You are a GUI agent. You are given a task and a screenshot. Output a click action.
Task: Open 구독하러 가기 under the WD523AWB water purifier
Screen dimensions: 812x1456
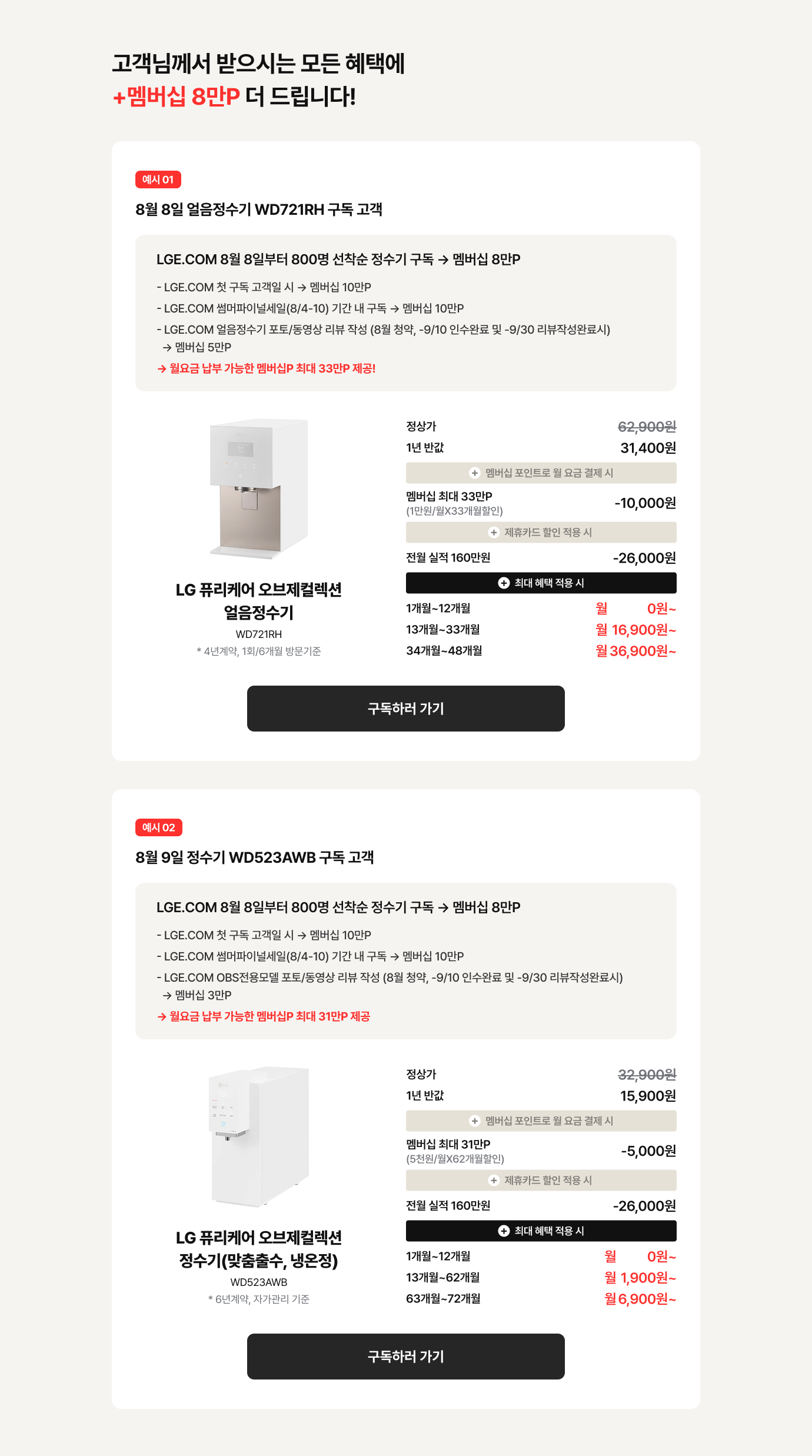point(405,1357)
